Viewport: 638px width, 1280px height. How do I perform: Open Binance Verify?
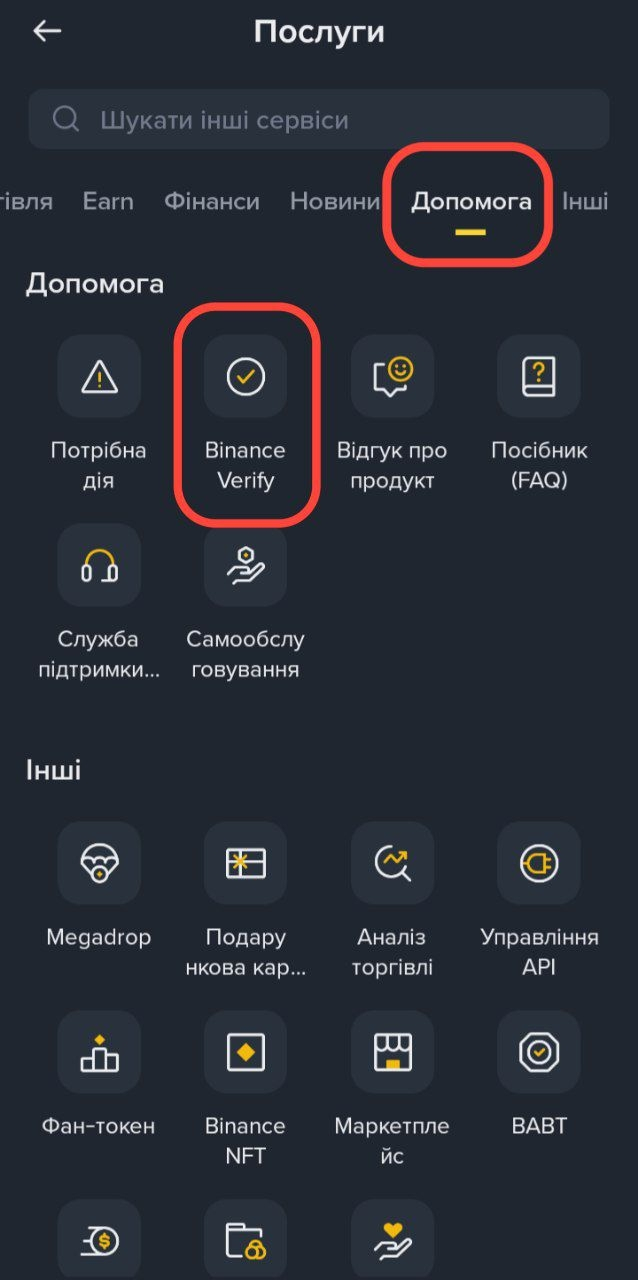coord(245,377)
